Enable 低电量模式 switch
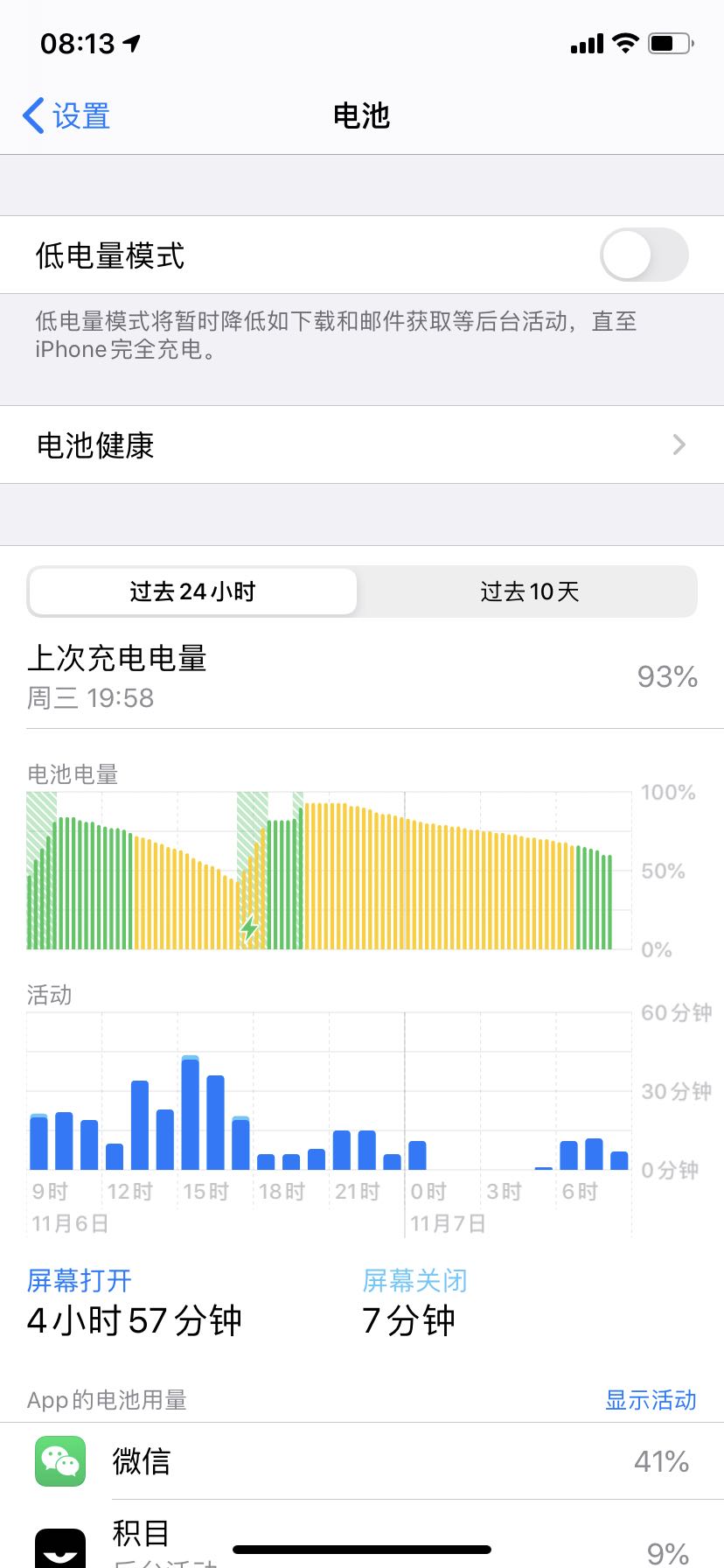The width and height of the screenshot is (724, 1568). pos(644,255)
